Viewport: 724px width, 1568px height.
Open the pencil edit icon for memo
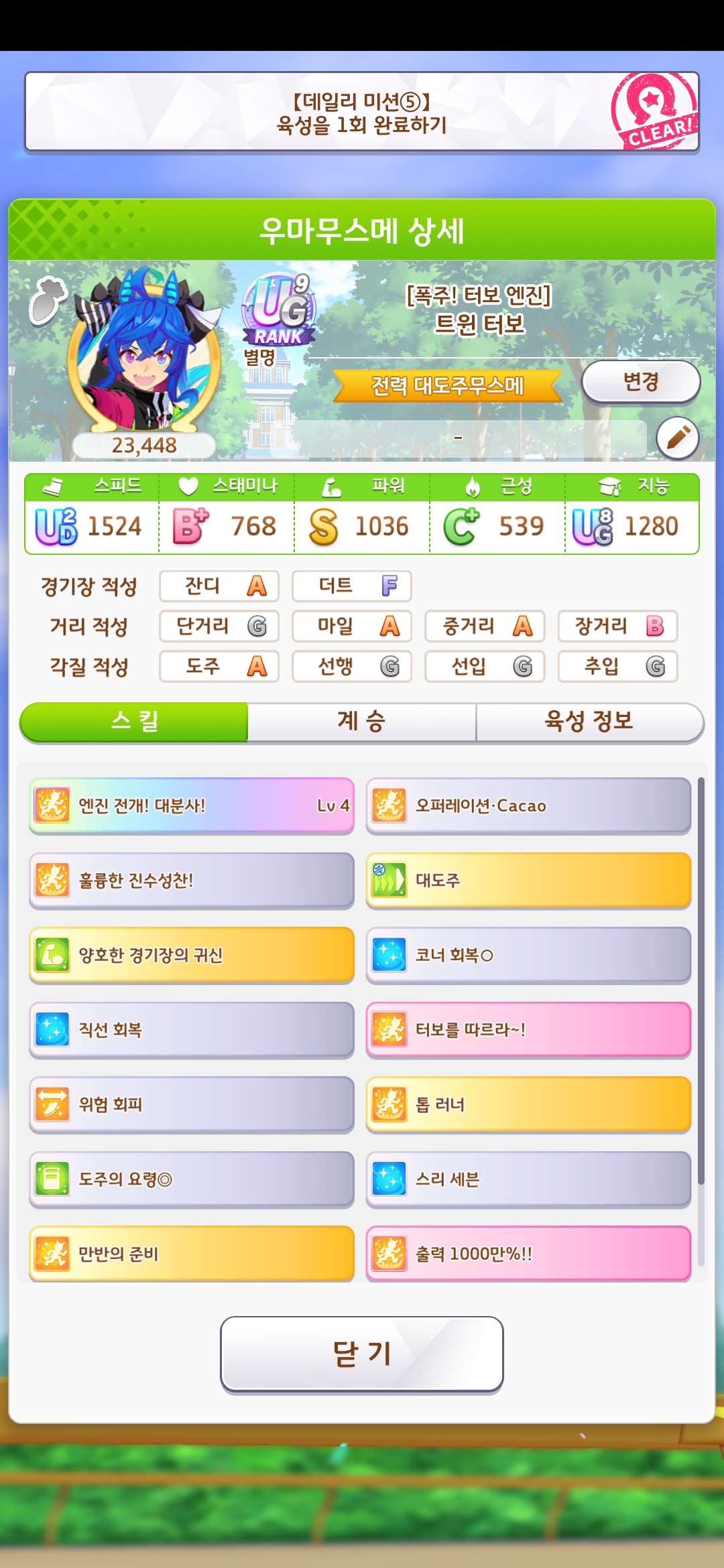(x=677, y=438)
